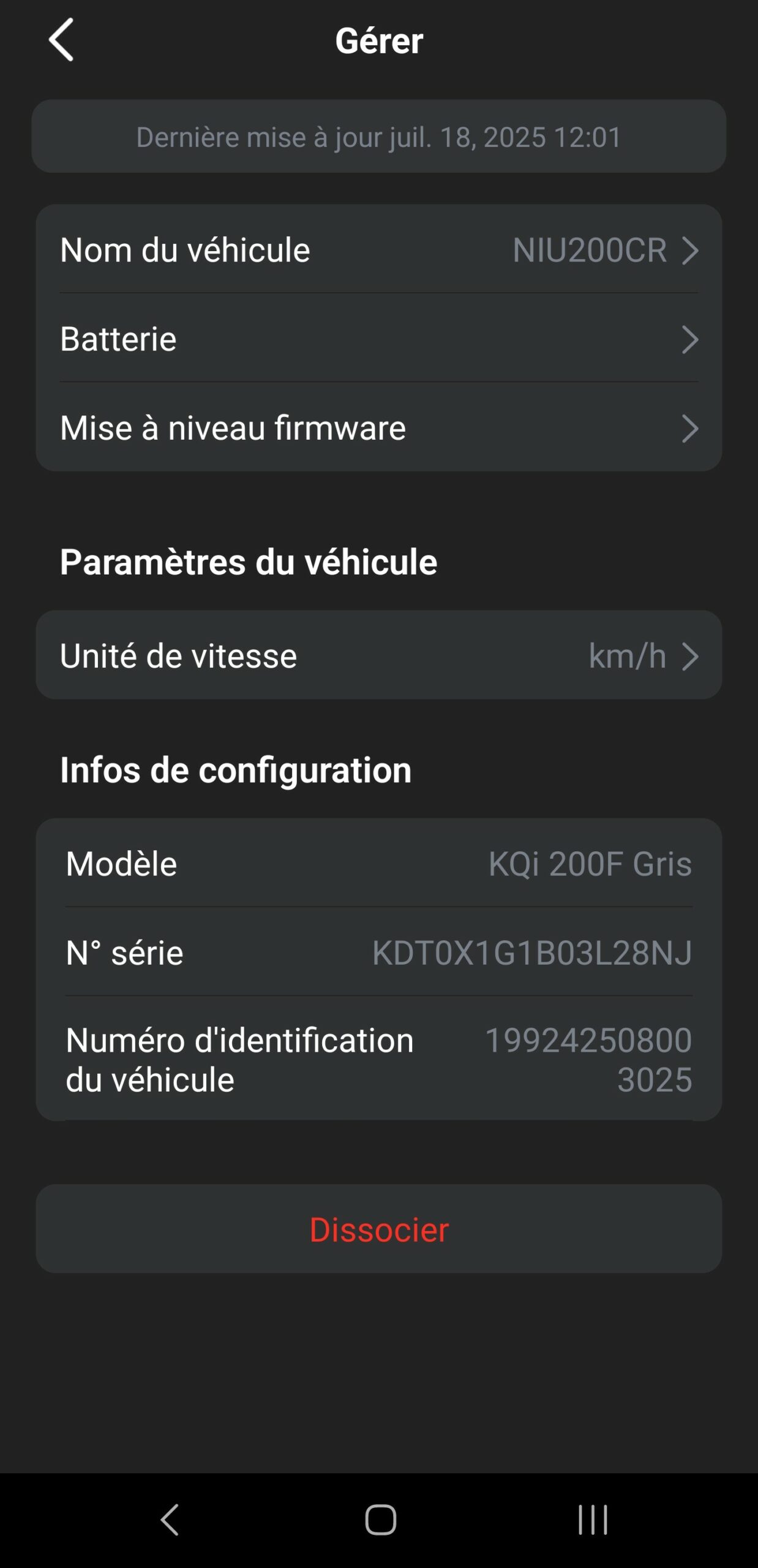Tap the system home button

[x=380, y=1520]
